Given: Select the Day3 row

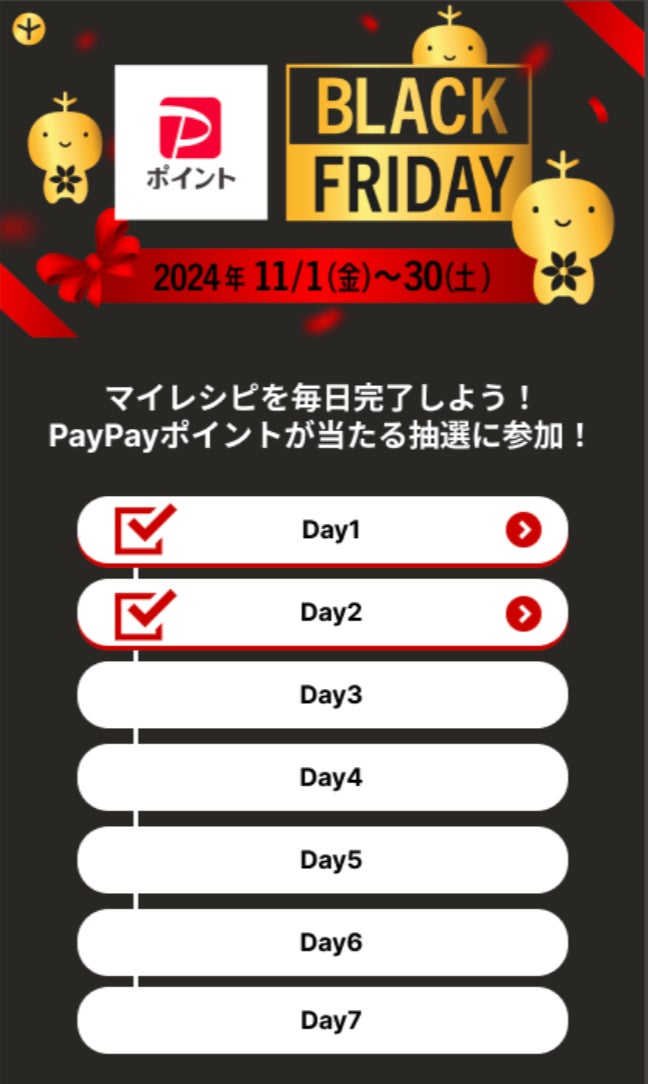Looking at the screenshot, I should click(322, 695).
